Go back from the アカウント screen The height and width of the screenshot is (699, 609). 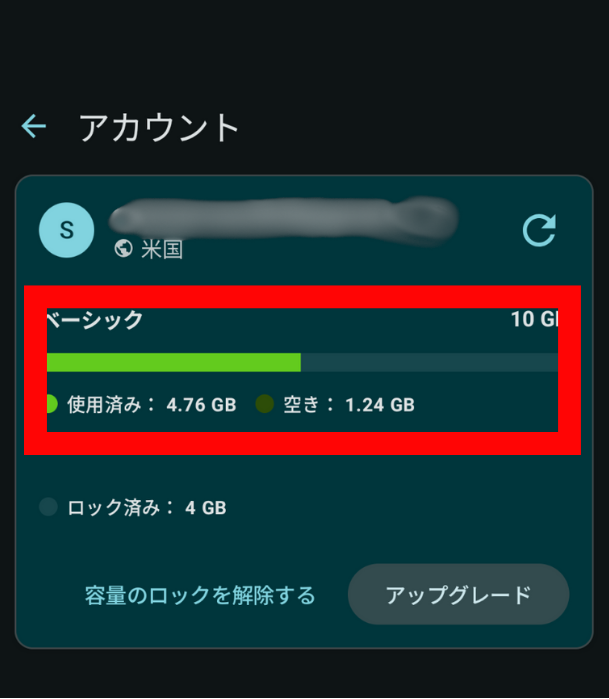pos(34,126)
